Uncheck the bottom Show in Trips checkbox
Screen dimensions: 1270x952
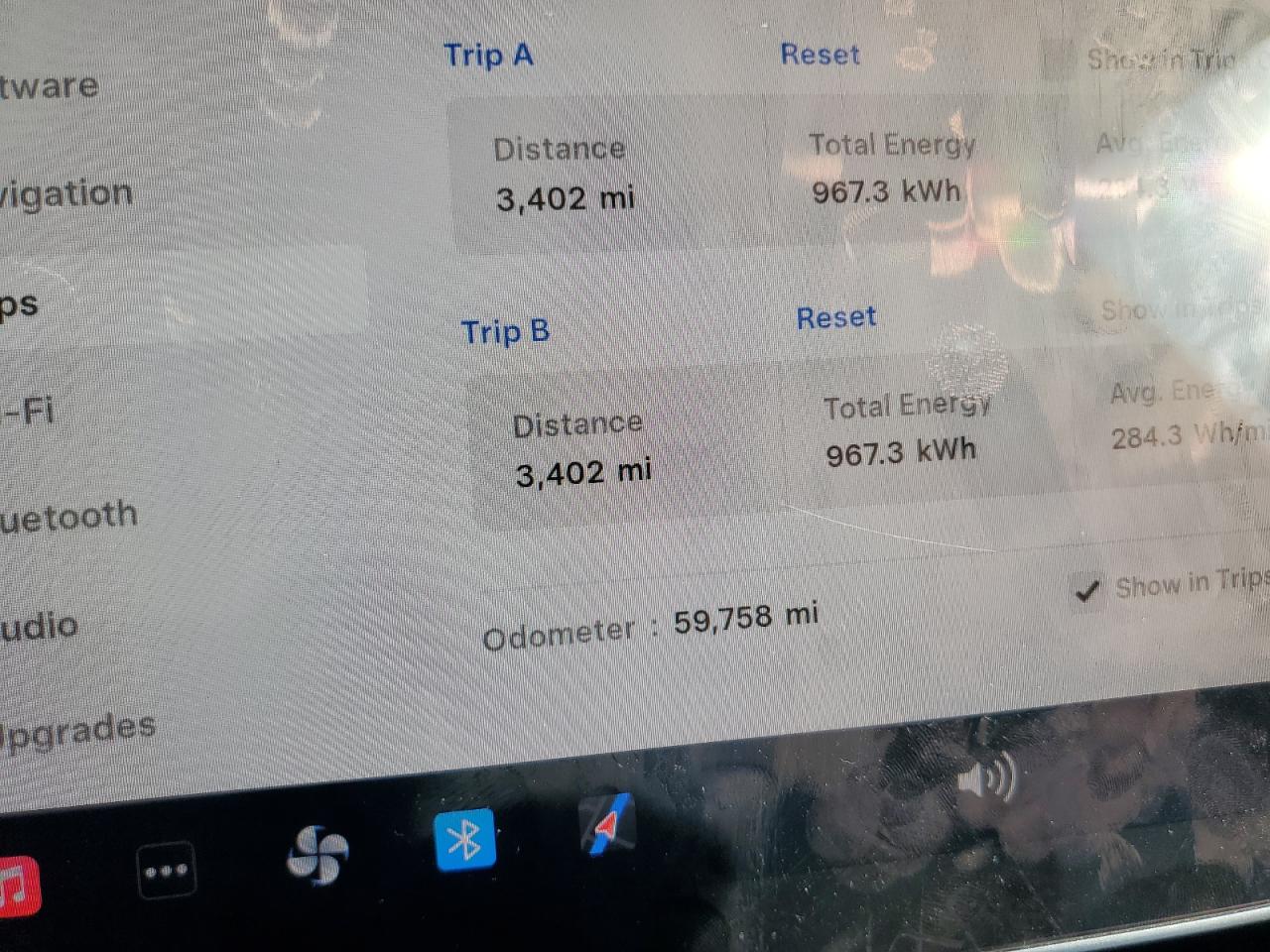coord(1088,591)
